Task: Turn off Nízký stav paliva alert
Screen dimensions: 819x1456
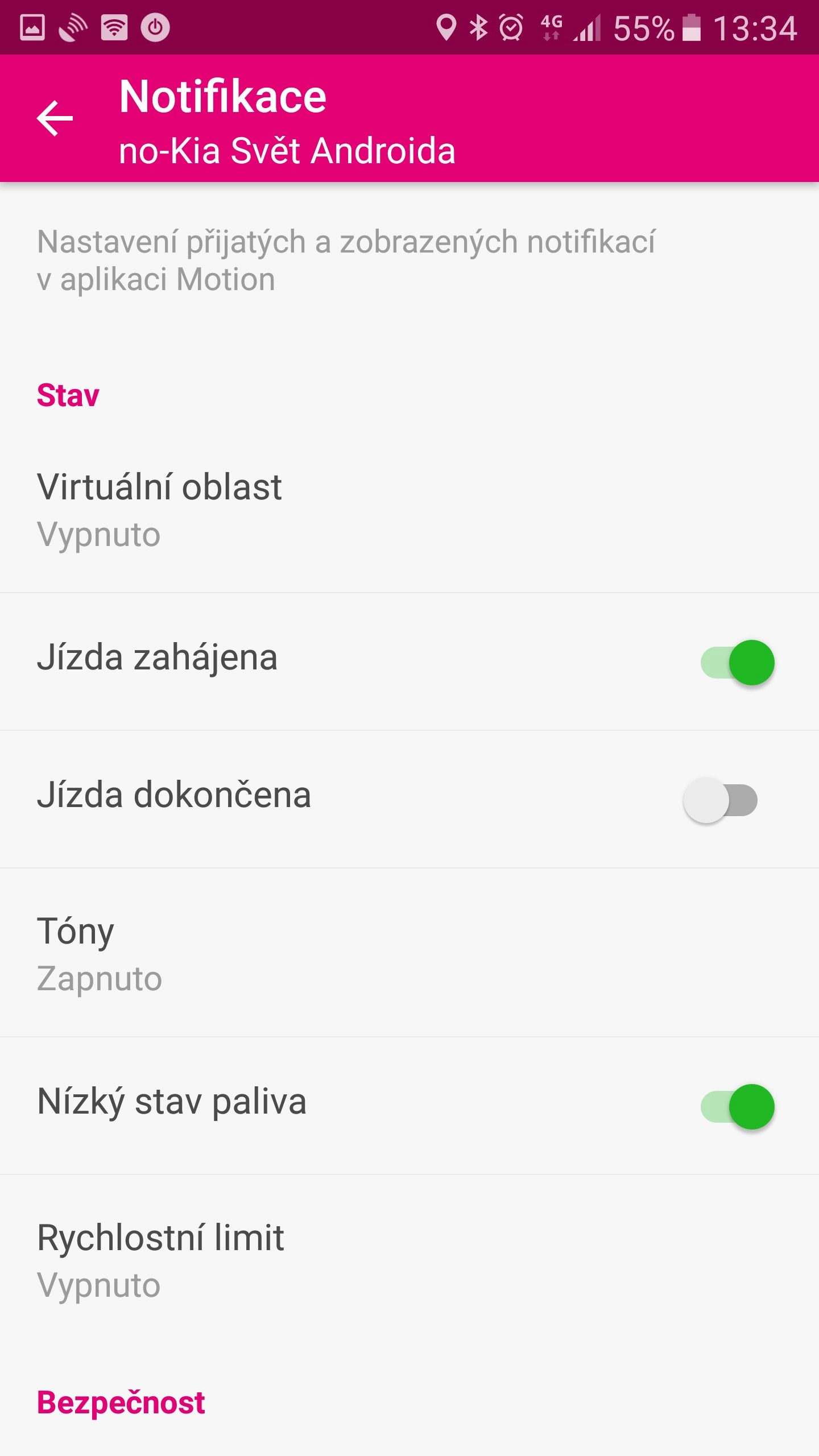Action: pos(737,1107)
